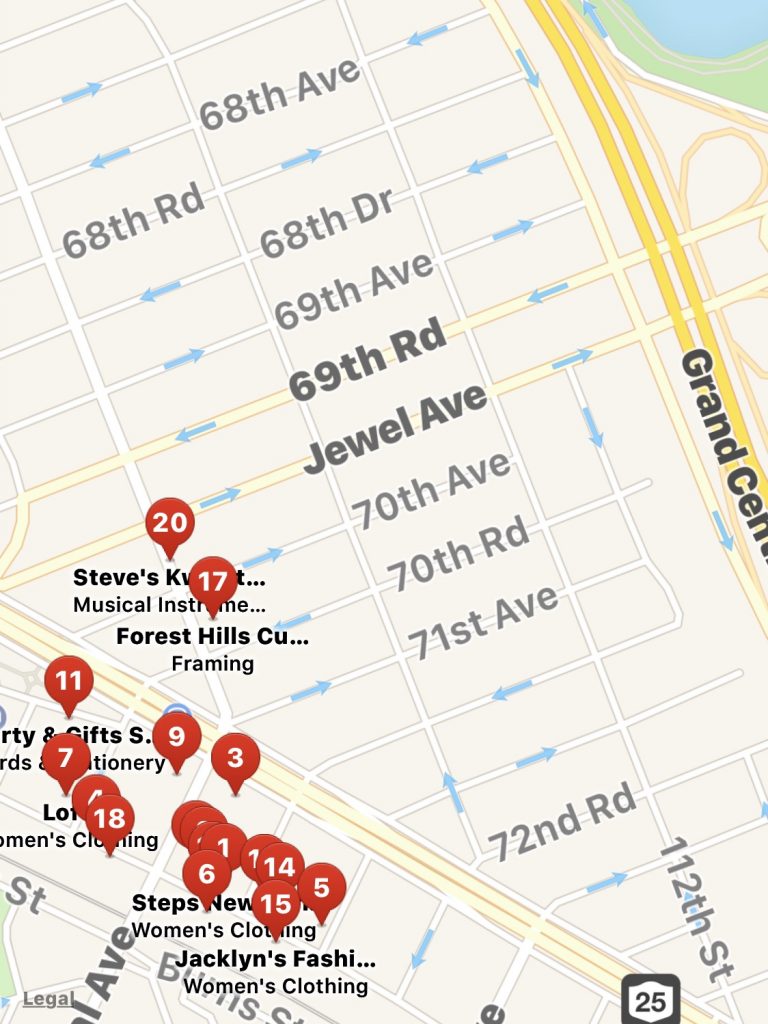The image size is (768, 1024).
Task: Open map pin number 14
Action: [281, 867]
